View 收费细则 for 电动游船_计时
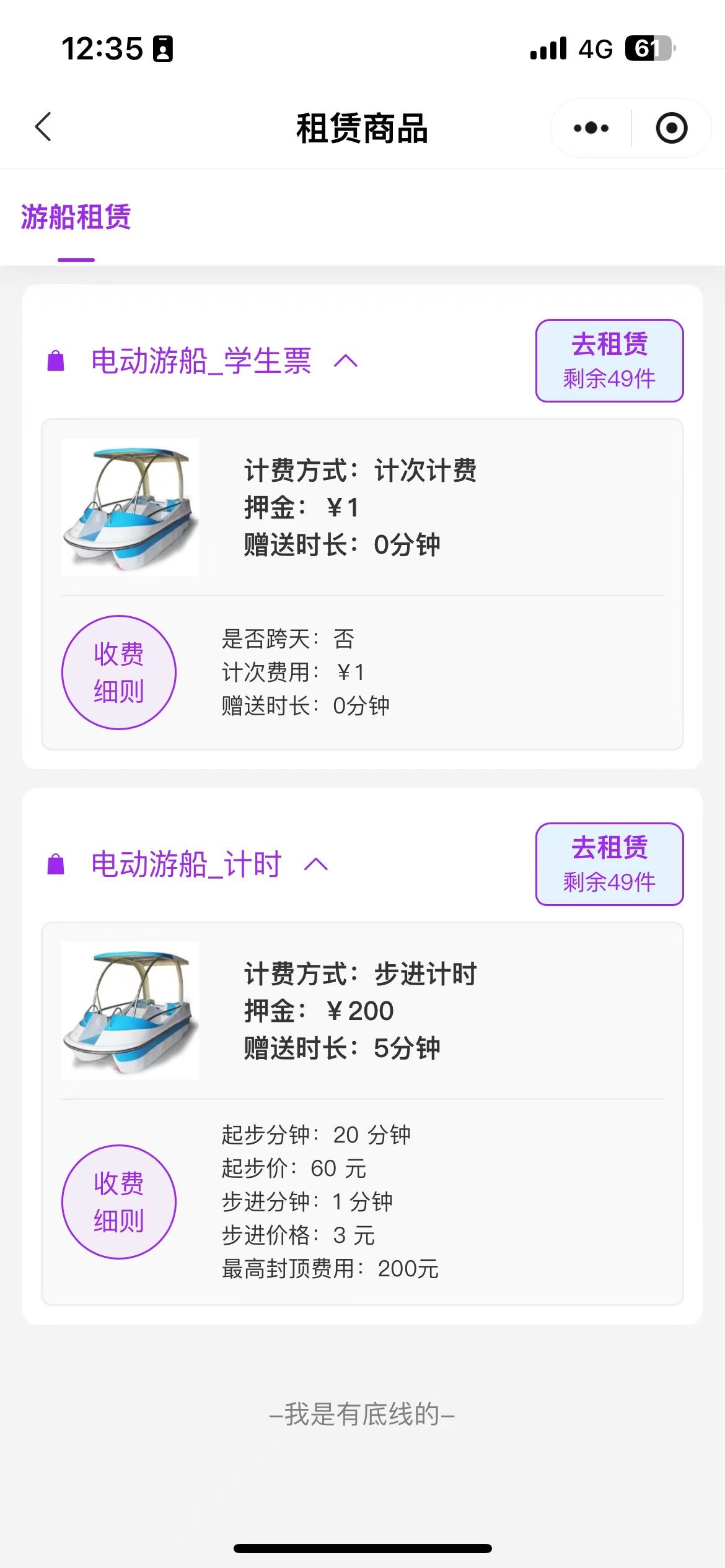This screenshot has width=725, height=1568. tap(119, 1202)
